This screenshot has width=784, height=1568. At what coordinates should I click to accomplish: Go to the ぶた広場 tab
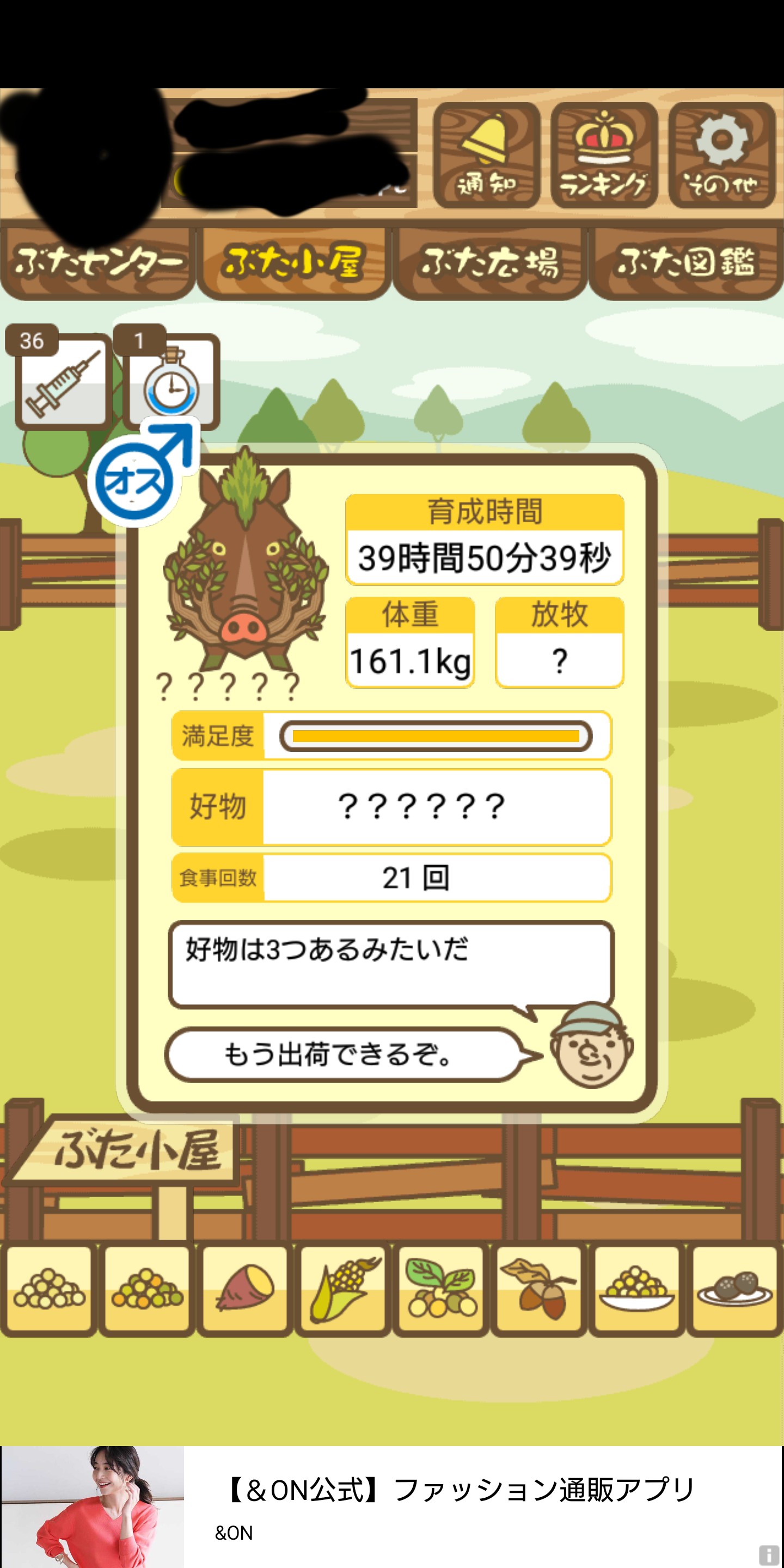(490, 263)
